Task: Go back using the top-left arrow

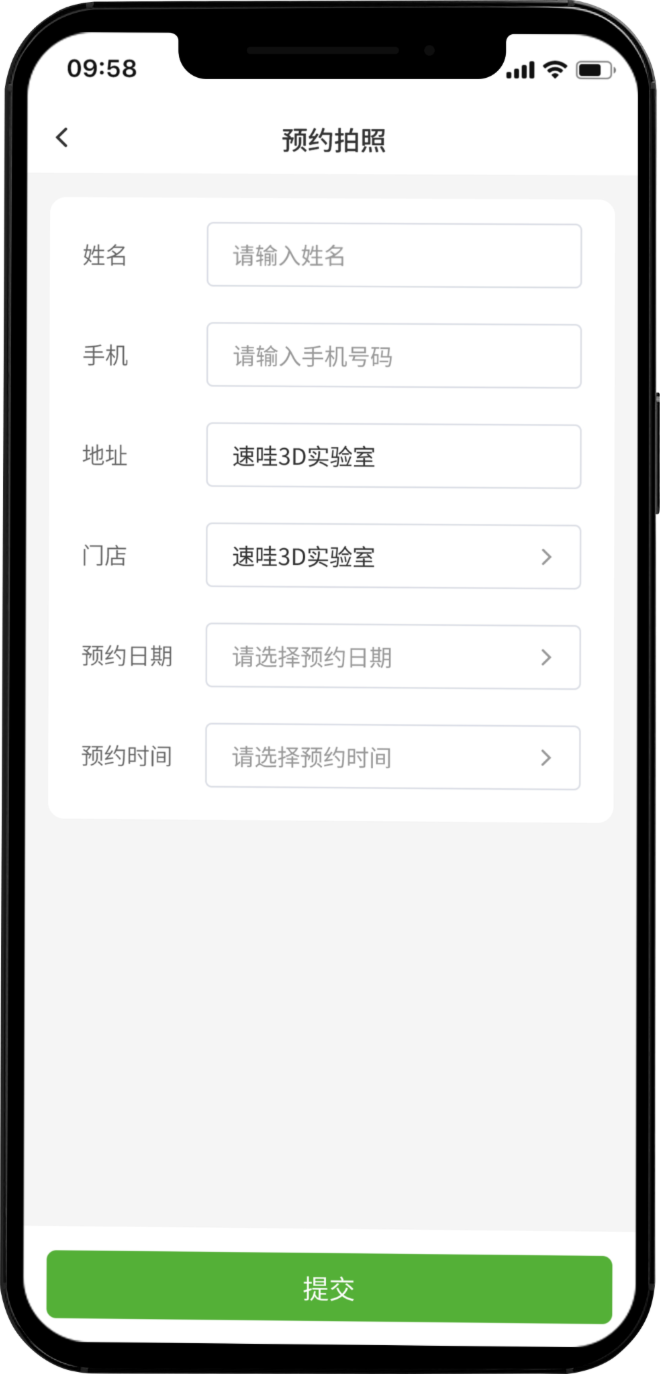Action: [x=62, y=138]
